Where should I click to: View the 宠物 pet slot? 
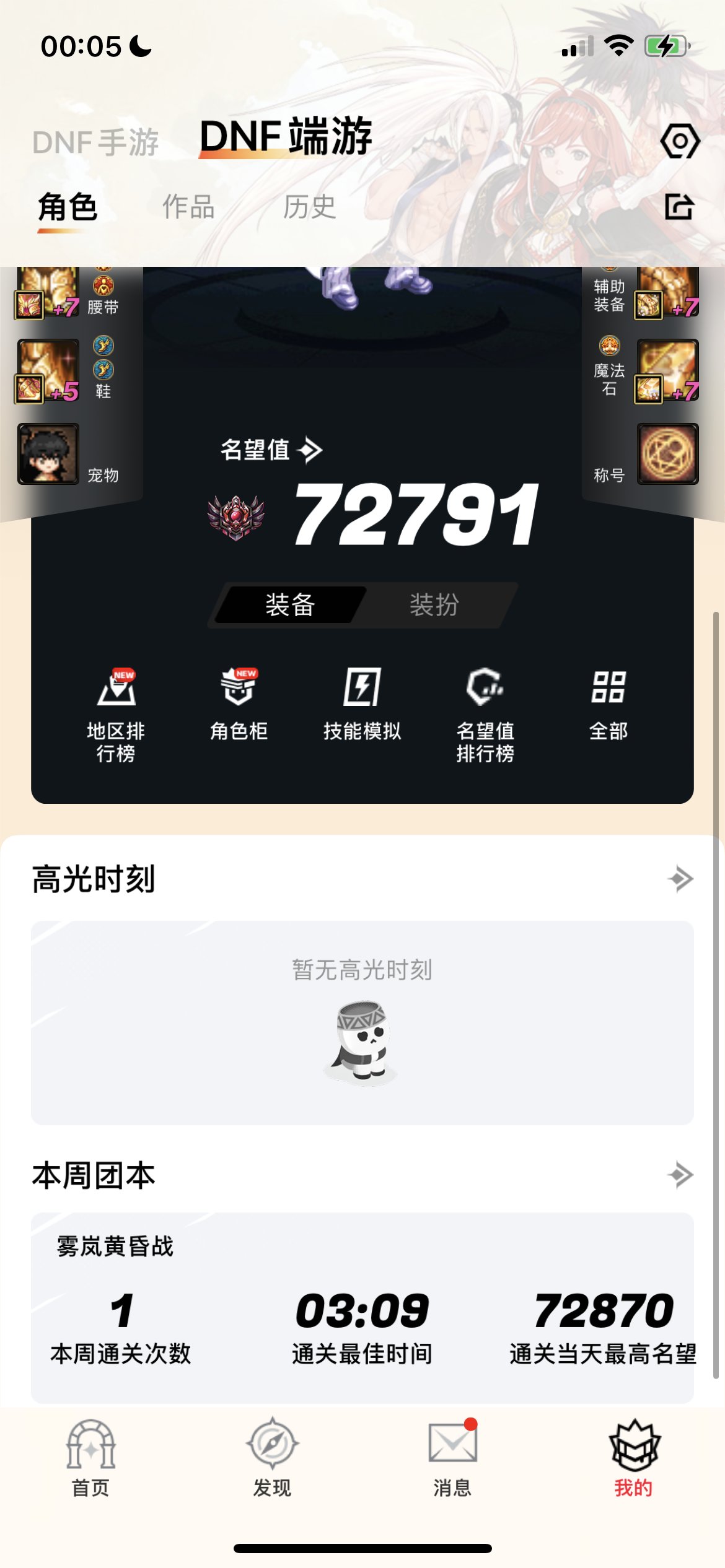click(48, 454)
